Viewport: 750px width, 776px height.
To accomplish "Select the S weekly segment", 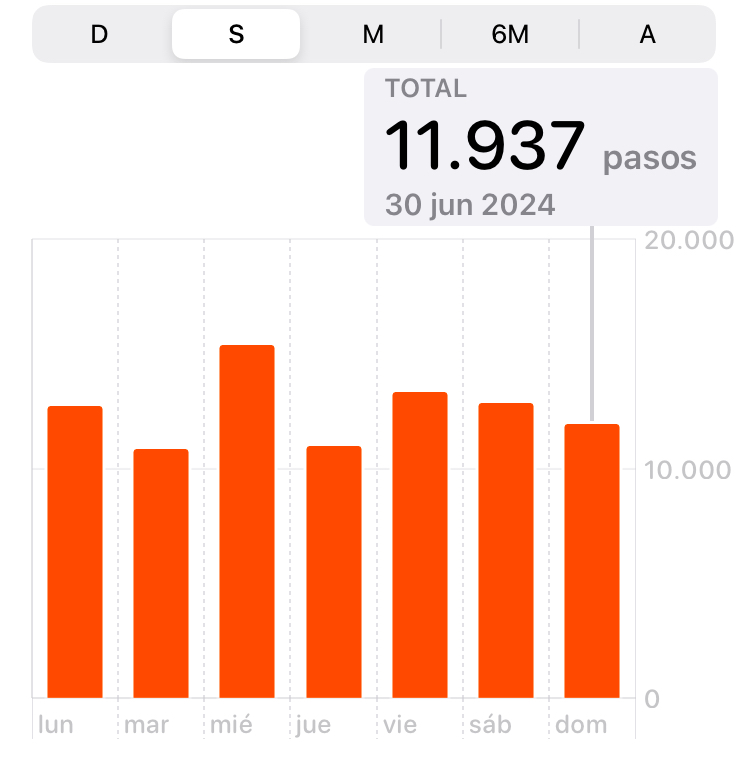I will (x=236, y=34).
